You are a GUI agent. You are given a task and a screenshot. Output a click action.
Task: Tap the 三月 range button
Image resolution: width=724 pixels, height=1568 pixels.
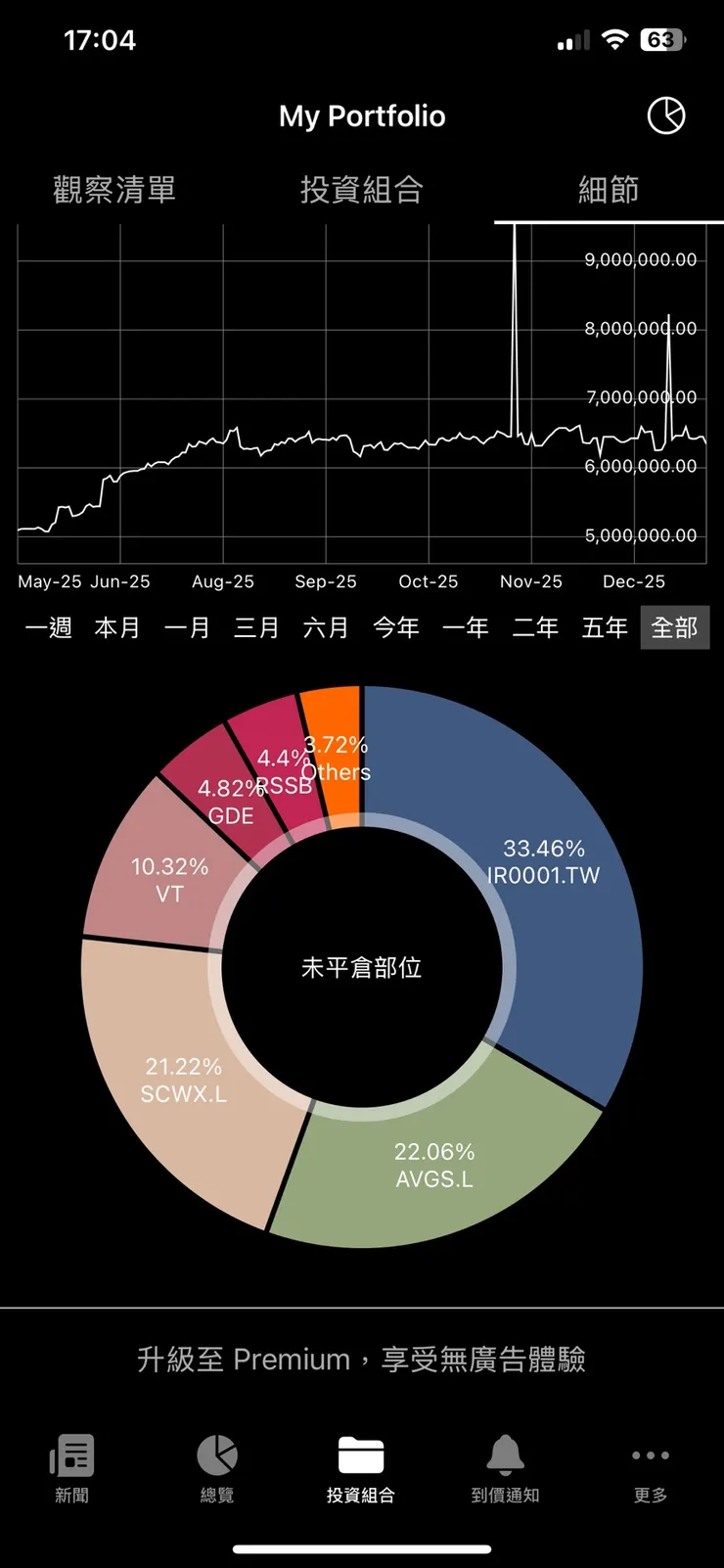coord(256,627)
